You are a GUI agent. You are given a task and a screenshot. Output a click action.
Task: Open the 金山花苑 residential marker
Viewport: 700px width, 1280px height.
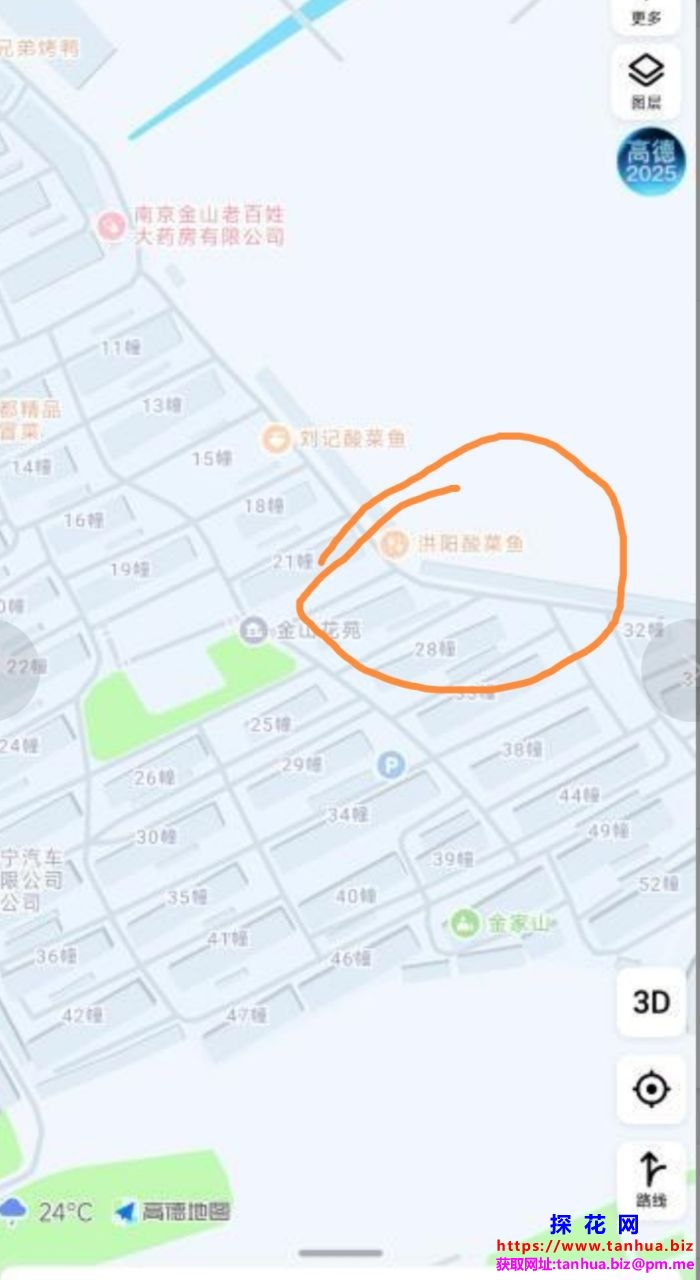(x=254, y=630)
